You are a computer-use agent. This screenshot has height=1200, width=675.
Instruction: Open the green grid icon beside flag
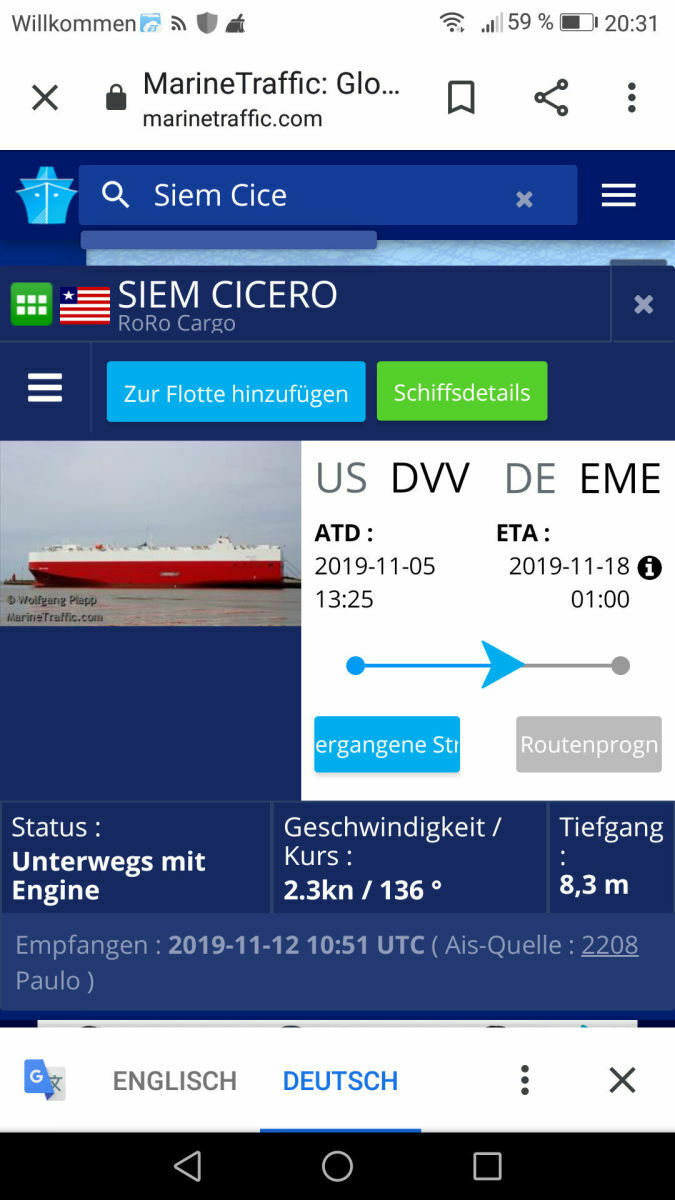(31, 304)
